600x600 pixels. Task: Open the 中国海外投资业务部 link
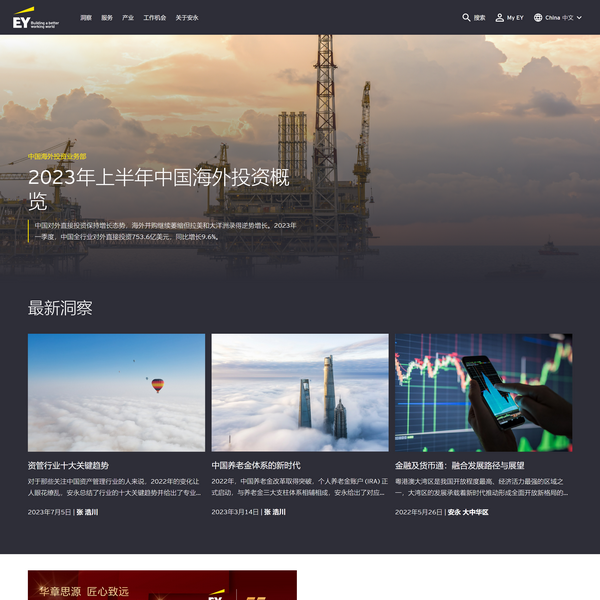(x=57, y=157)
